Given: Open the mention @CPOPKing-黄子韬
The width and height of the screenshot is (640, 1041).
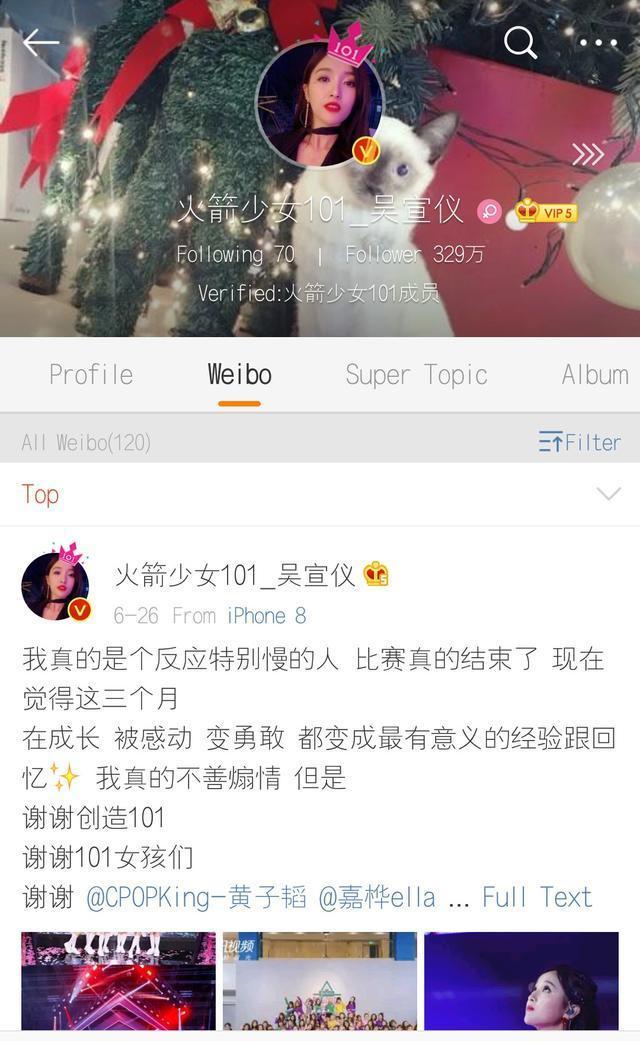Looking at the screenshot, I should click(196, 897).
